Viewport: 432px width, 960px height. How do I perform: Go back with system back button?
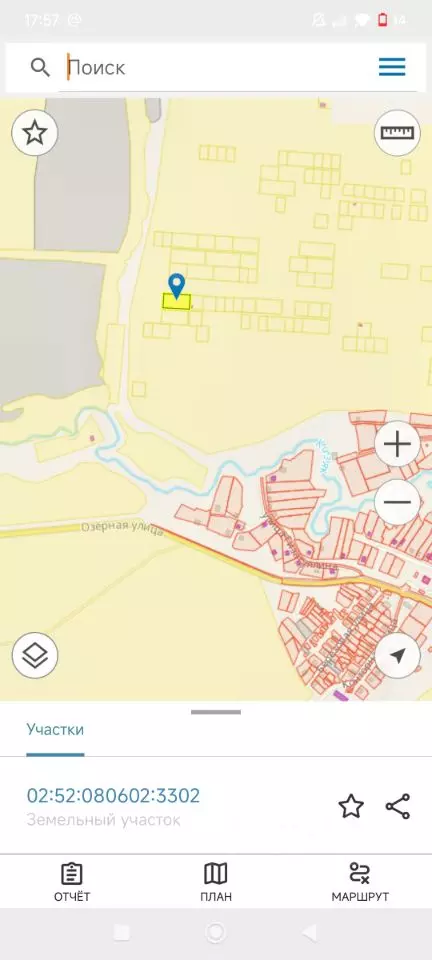[x=310, y=932]
